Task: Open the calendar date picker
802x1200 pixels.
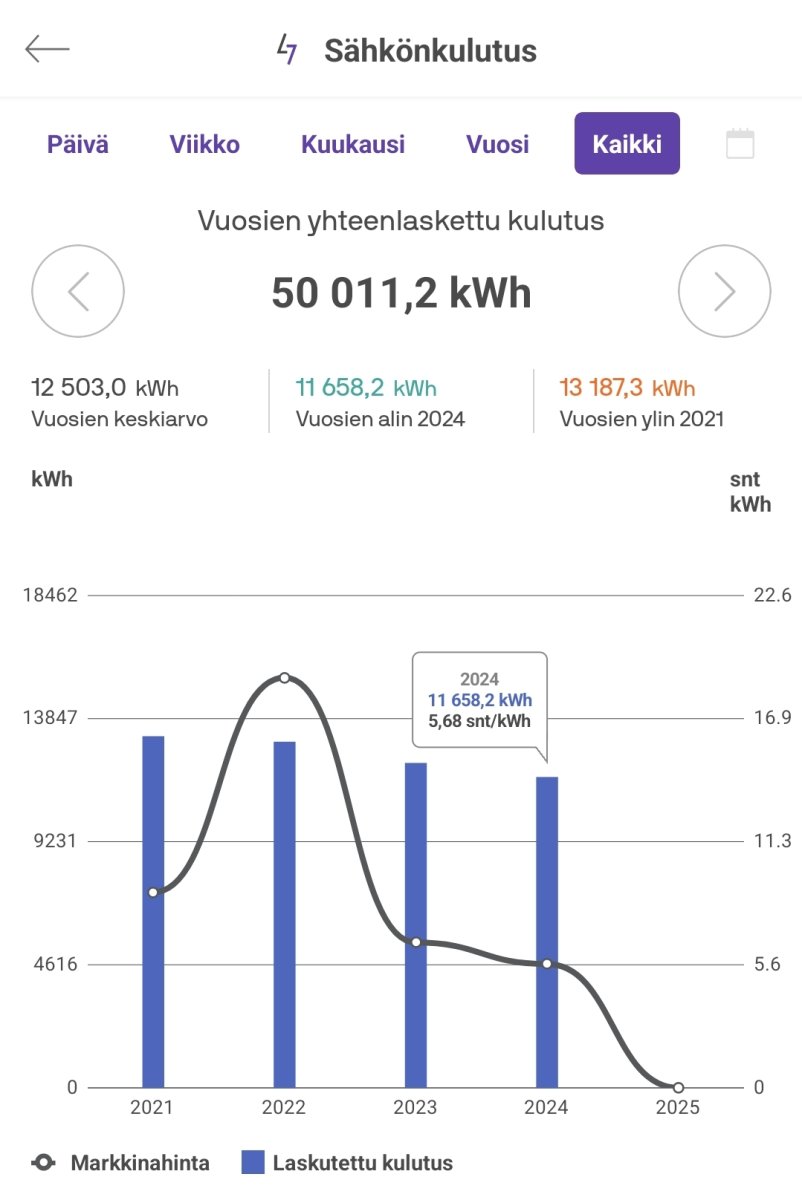Action: (740, 144)
